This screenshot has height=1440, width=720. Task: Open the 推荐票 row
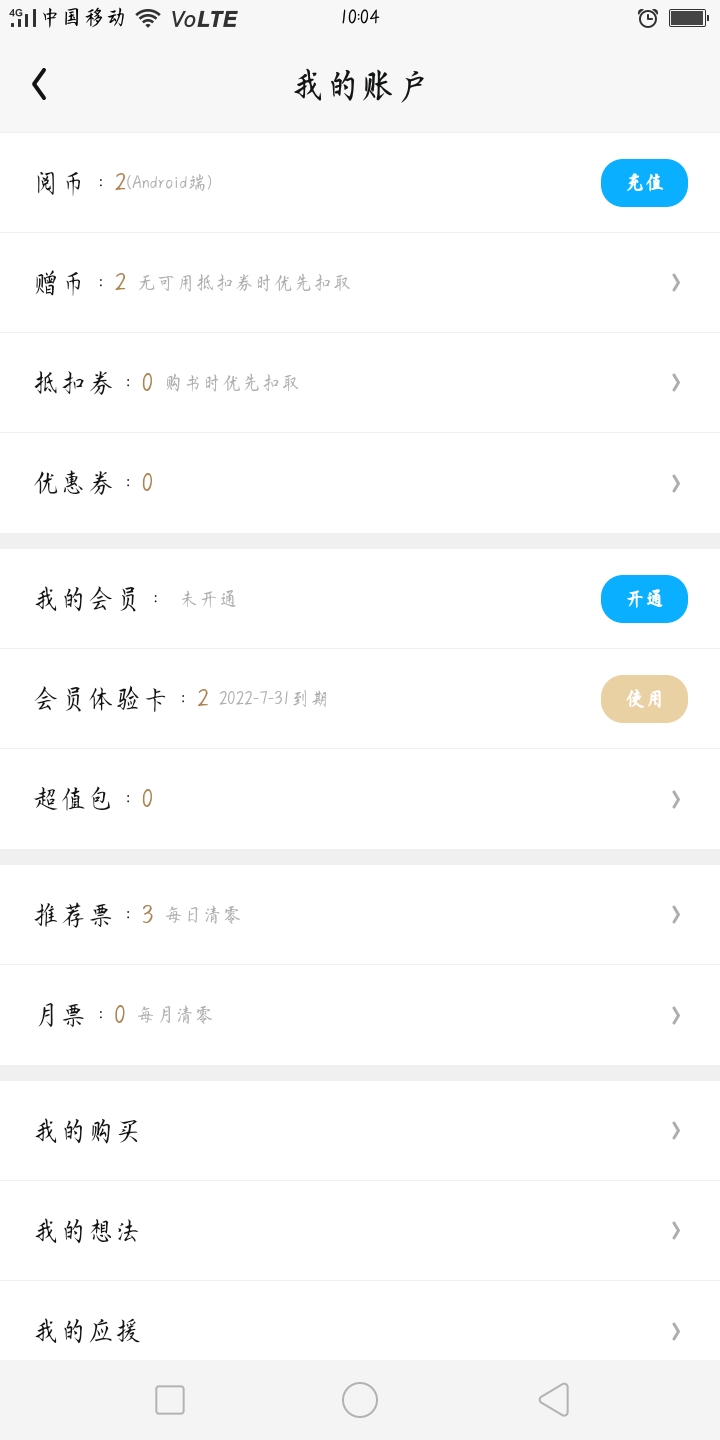(360, 915)
